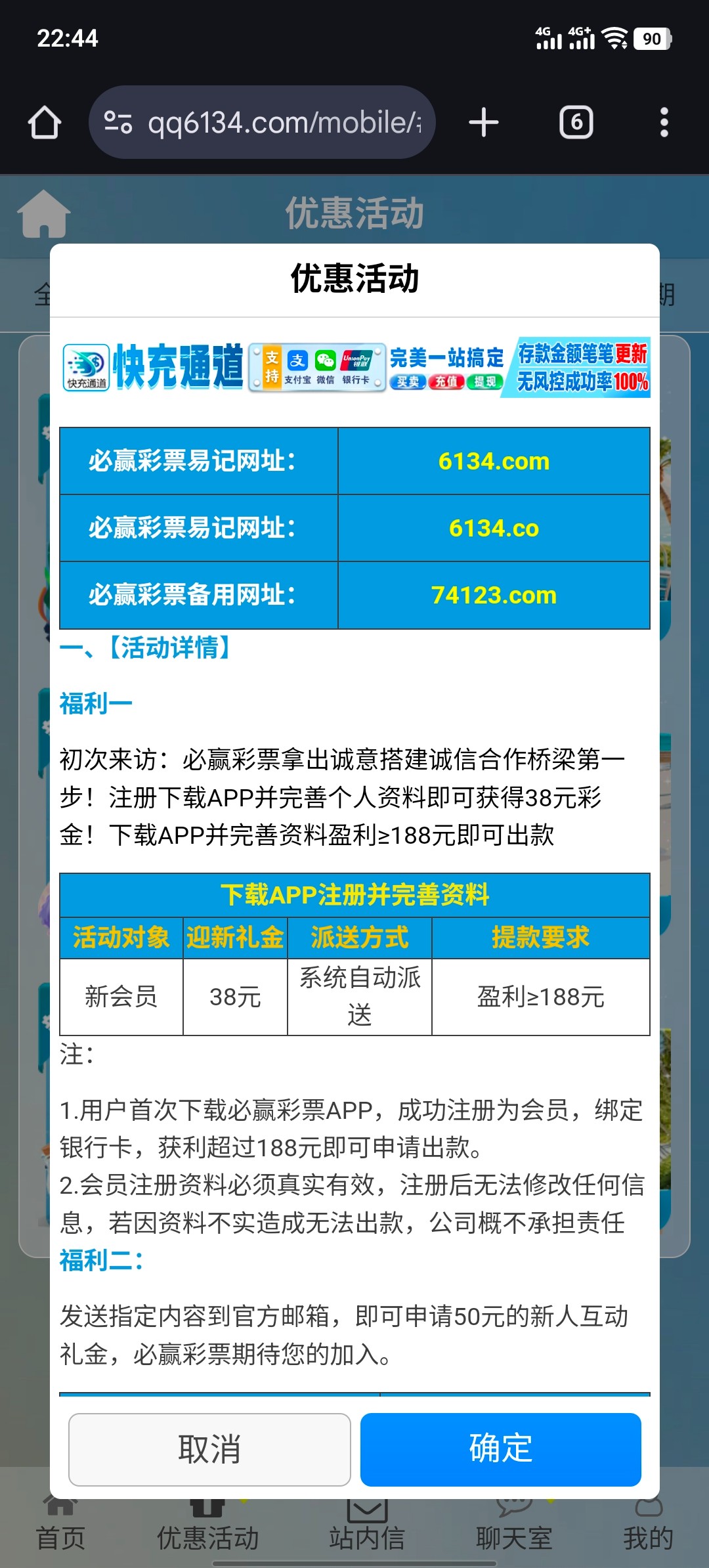709x1568 pixels.
Task: Open the browser home page
Action: (x=45, y=123)
